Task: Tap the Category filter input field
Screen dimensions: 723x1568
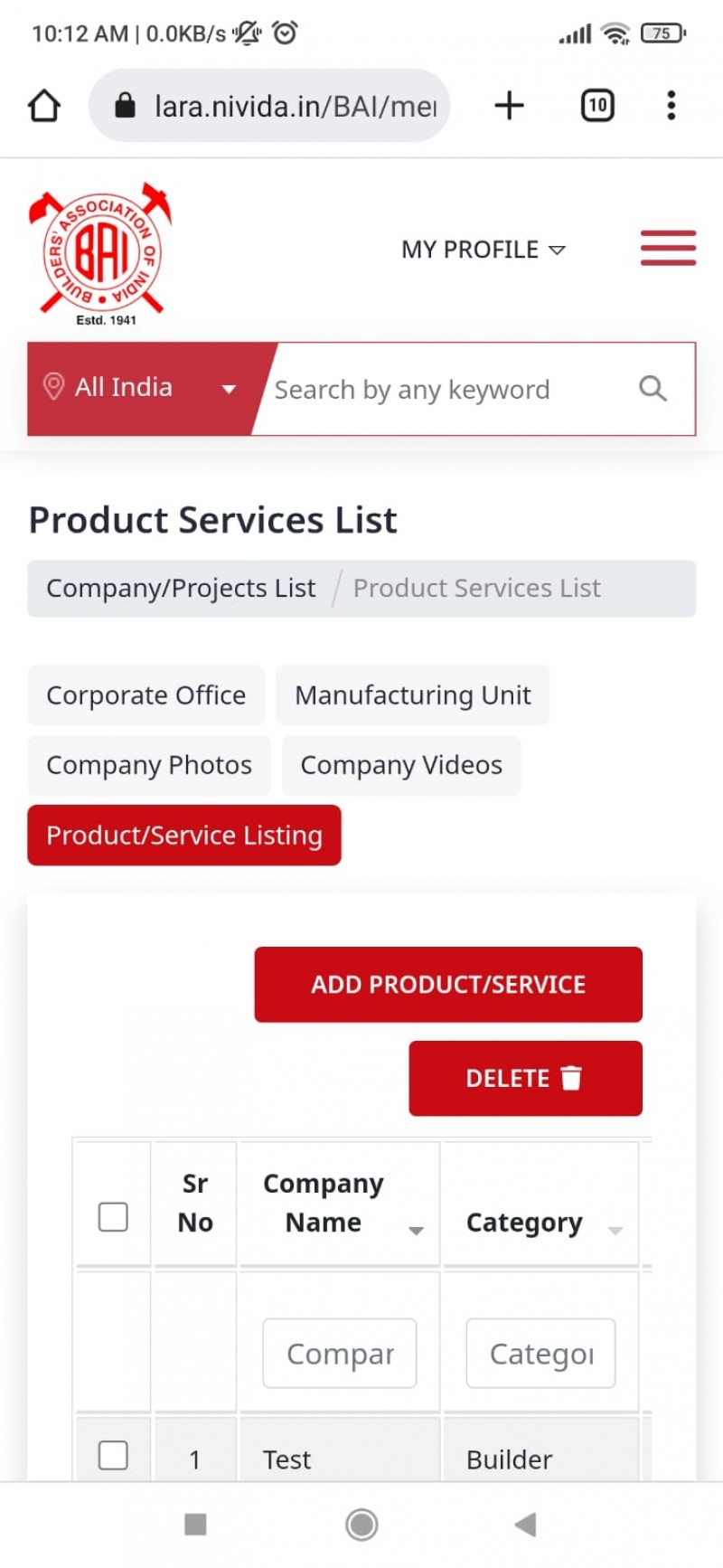Action: (x=540, y=1354)
